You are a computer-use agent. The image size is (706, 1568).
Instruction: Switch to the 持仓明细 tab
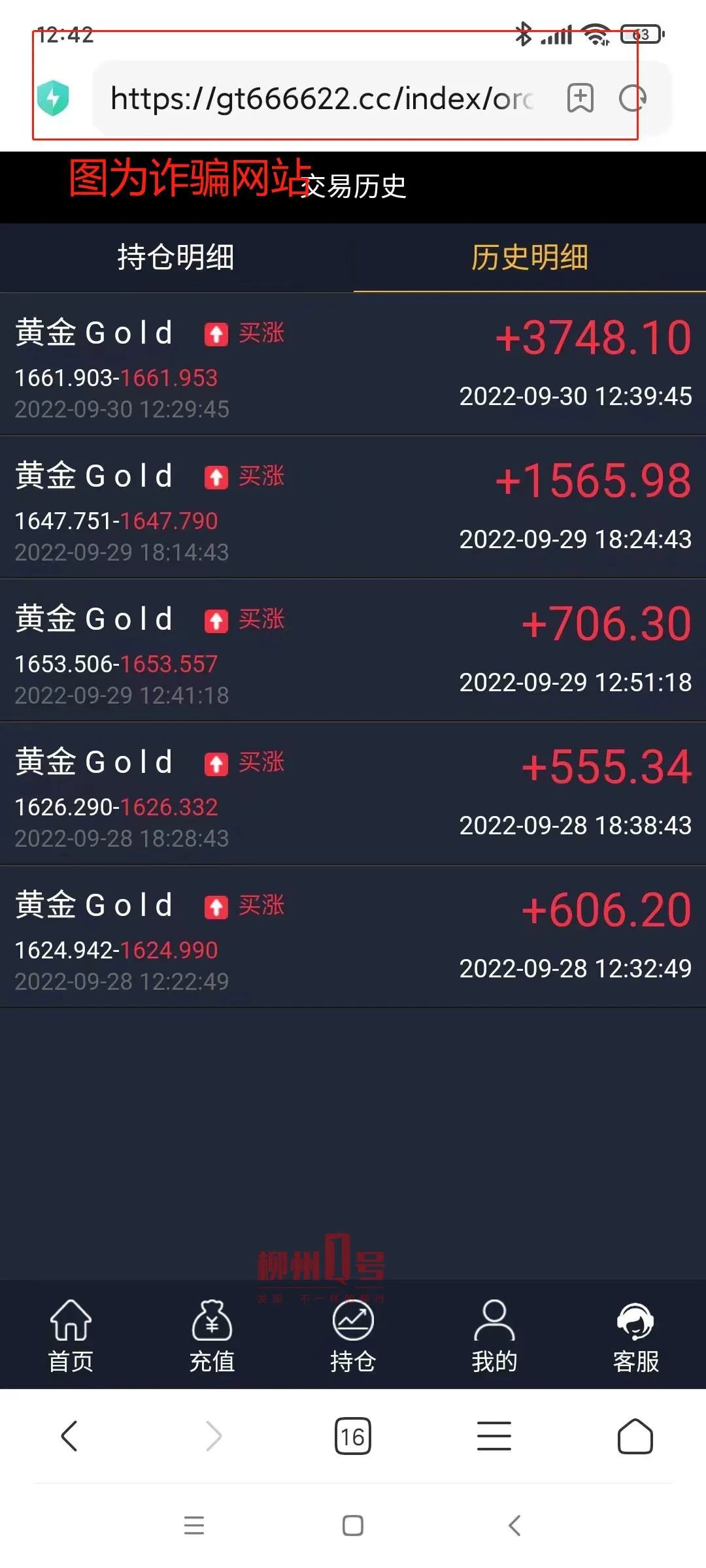pyautogui.click(x=176, y=257)
